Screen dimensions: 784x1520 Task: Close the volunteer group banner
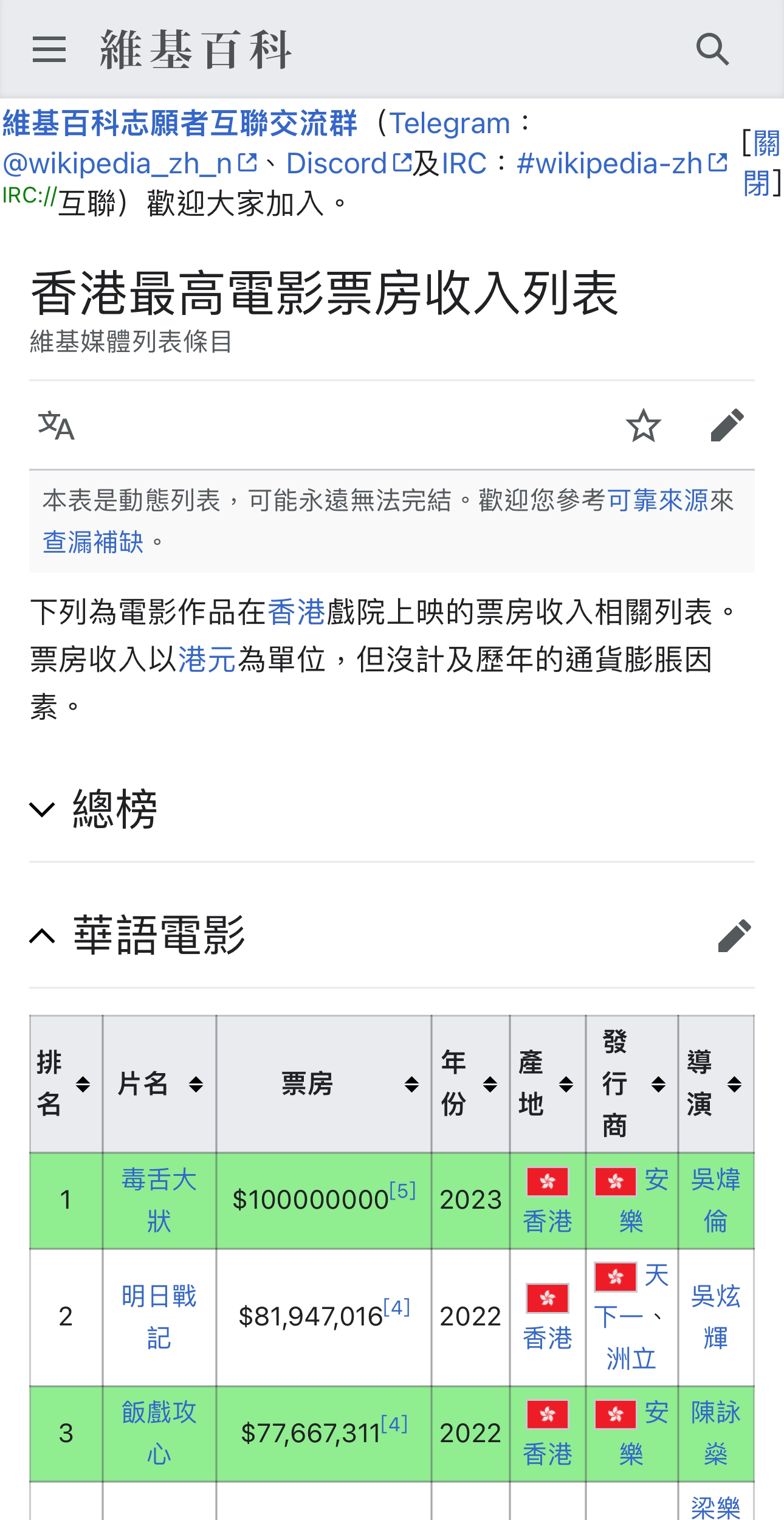click(x=762, y=163)
